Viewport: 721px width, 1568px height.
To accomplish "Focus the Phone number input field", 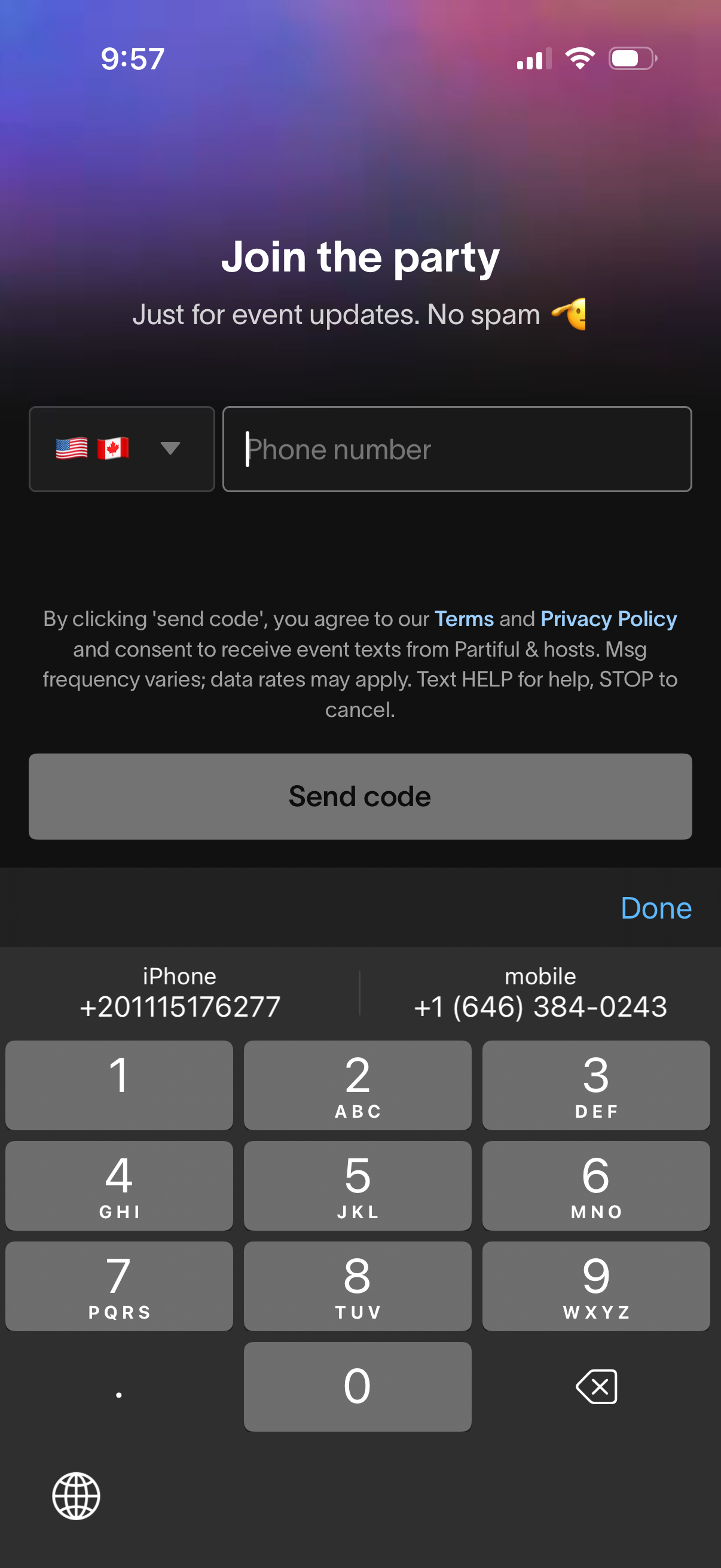I will pyautogui.click(x=457, y=449).
